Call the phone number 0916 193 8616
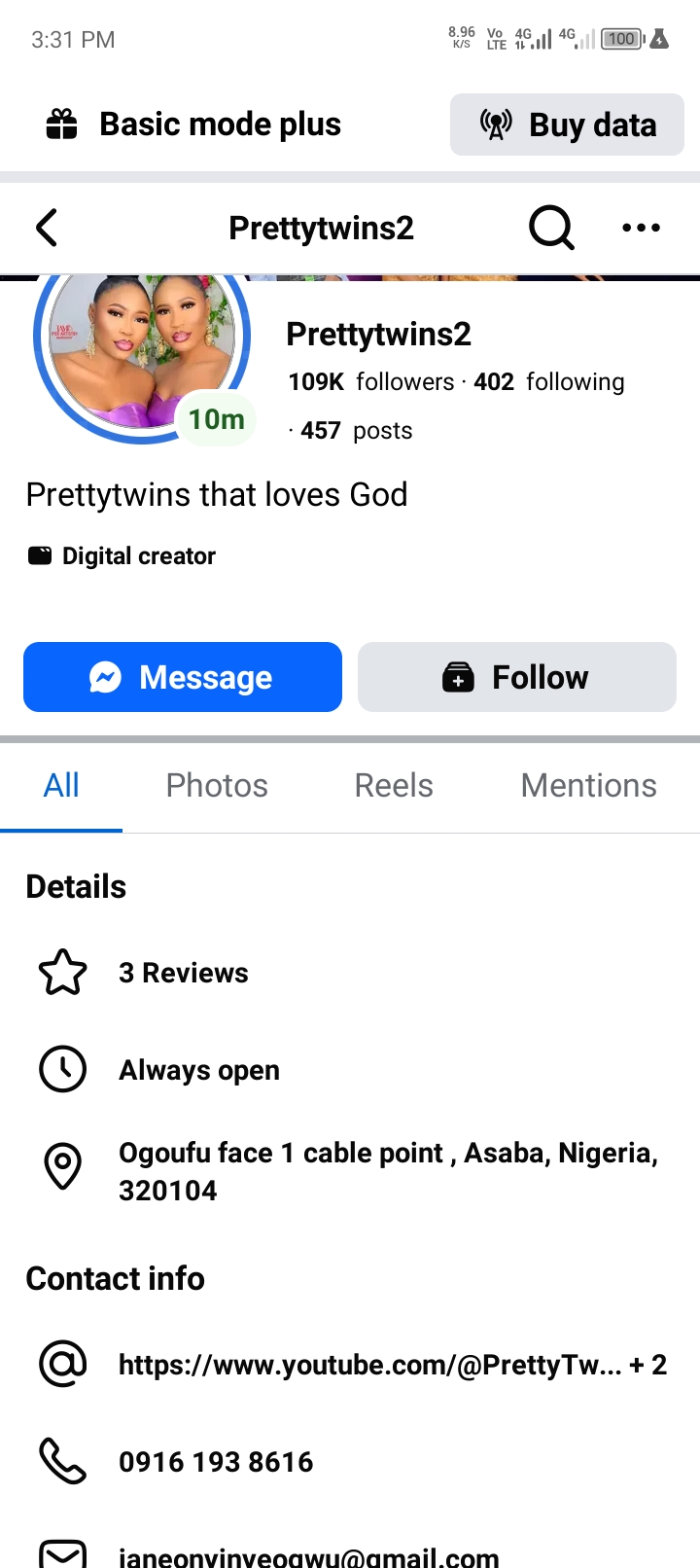Image resolution: width=700 pixels, height=1568 pixels. click(x=216, y=1462)
